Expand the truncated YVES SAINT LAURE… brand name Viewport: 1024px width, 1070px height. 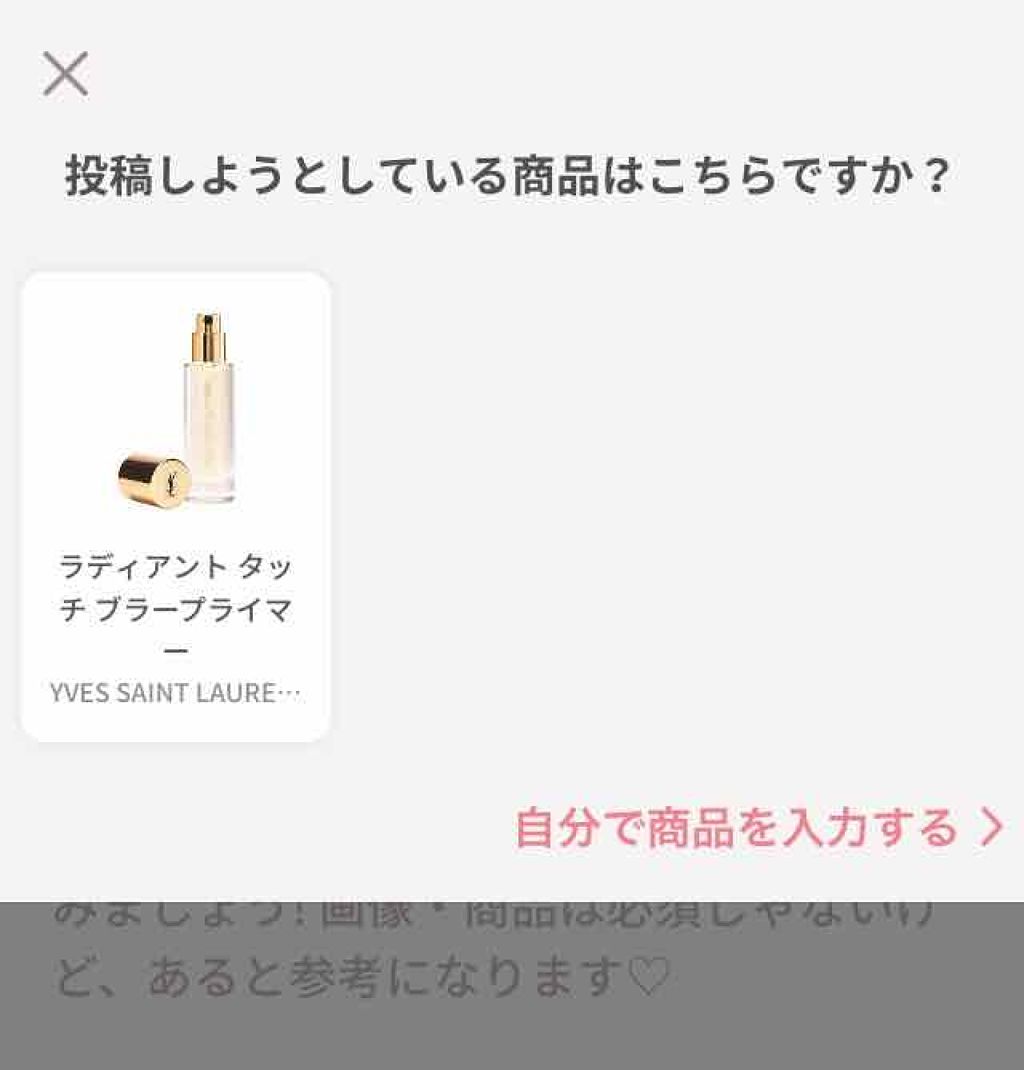tap(180, 692)
